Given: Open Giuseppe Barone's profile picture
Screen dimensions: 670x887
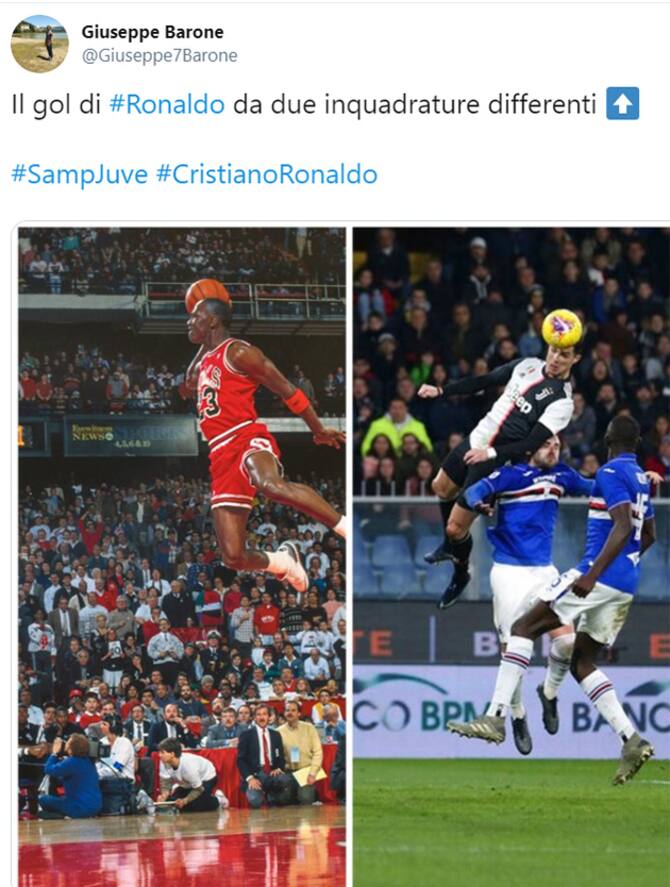Looking at the screenshot, I should pyautogui.click(x=39, y=44).
